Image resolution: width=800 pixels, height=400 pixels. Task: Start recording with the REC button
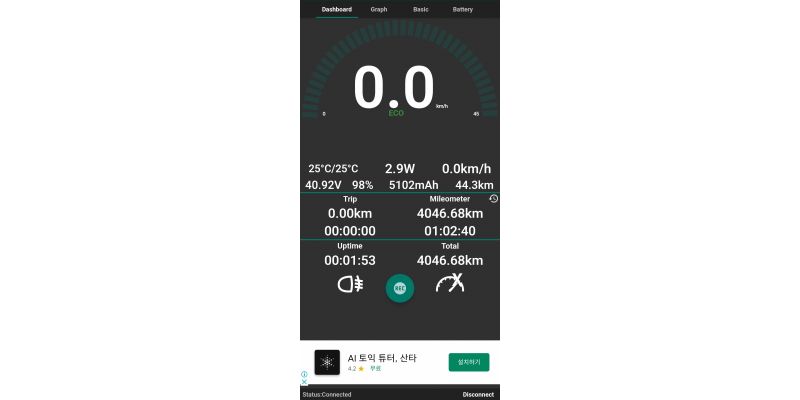tap(400, 288)
